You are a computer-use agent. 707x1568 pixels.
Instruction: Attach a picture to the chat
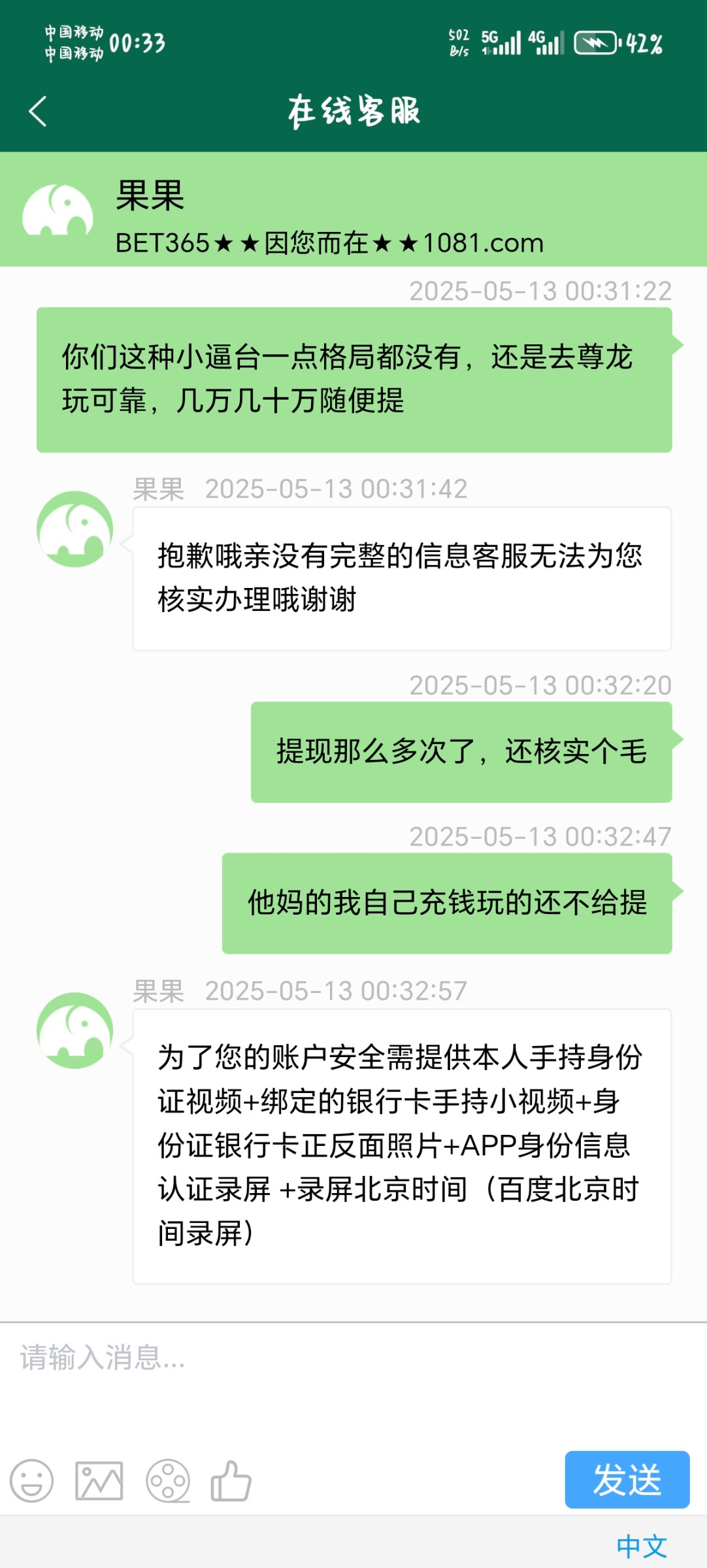pos(99,1480)
